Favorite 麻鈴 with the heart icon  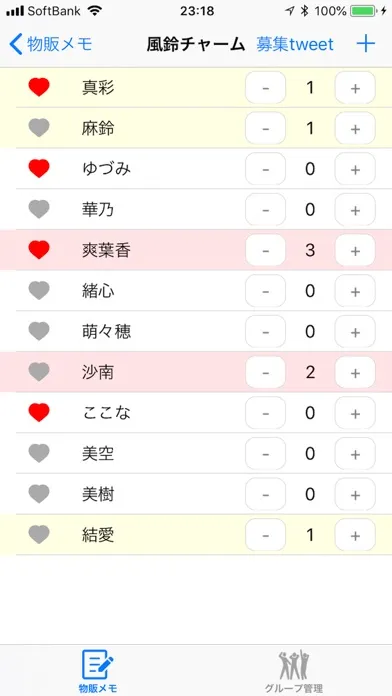(39, 128)
